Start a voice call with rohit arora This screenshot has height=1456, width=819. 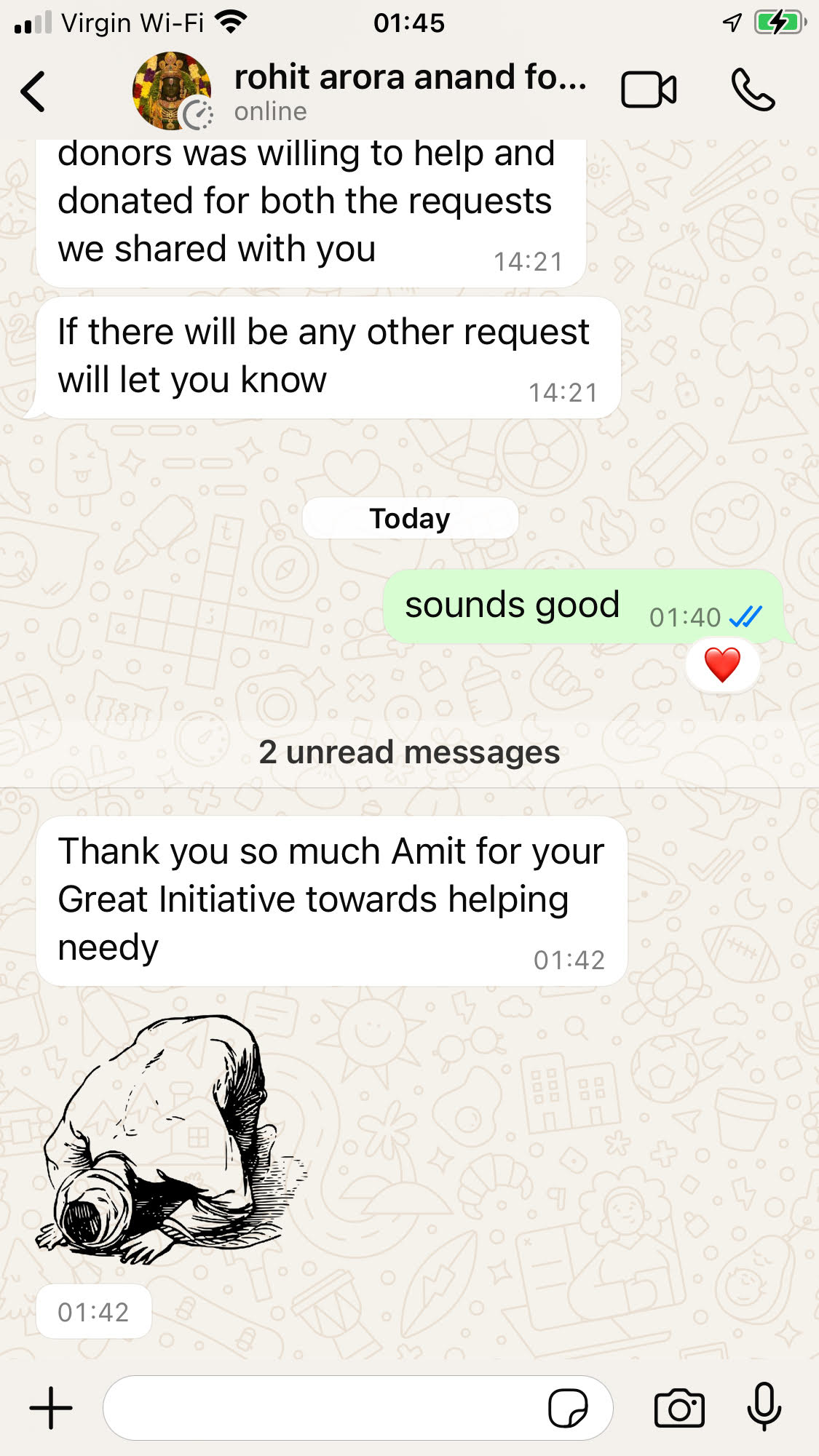[x=753, y=90]
